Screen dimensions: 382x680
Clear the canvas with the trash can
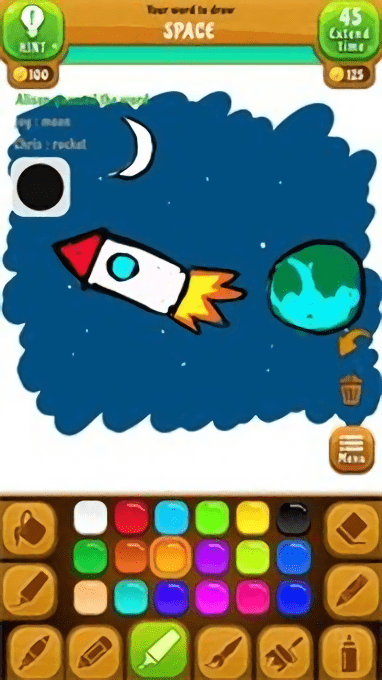[351, 389]
